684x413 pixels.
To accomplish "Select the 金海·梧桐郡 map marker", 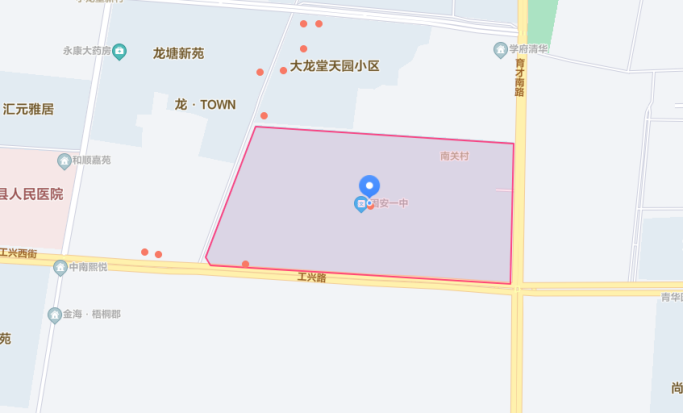I will (x=54, y=314).
